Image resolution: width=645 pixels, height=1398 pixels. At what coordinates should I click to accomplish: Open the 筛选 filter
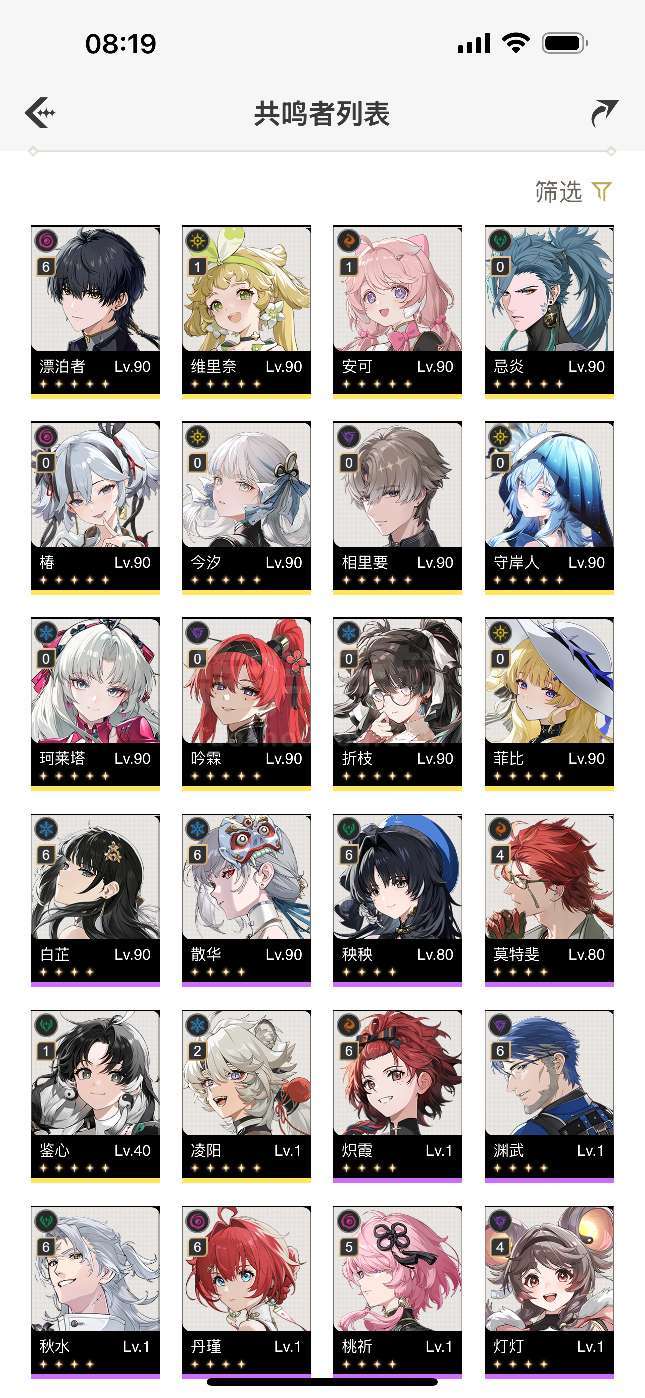tap(573, 192)
